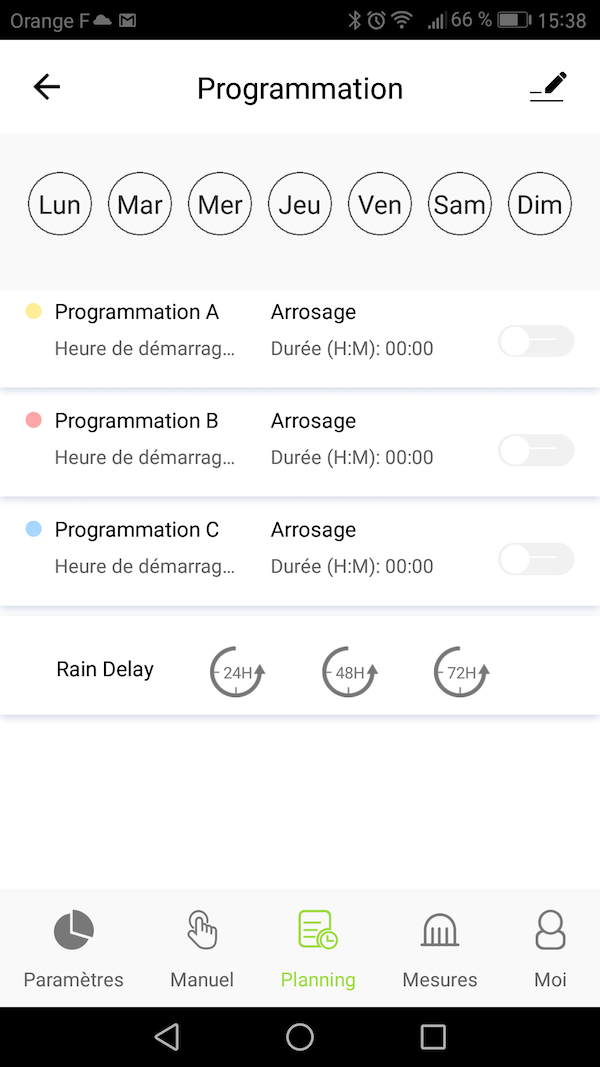Set a 48H rain delay
Image resolution: width=600 pixels, height=1067 pixels.
[350, 672]
